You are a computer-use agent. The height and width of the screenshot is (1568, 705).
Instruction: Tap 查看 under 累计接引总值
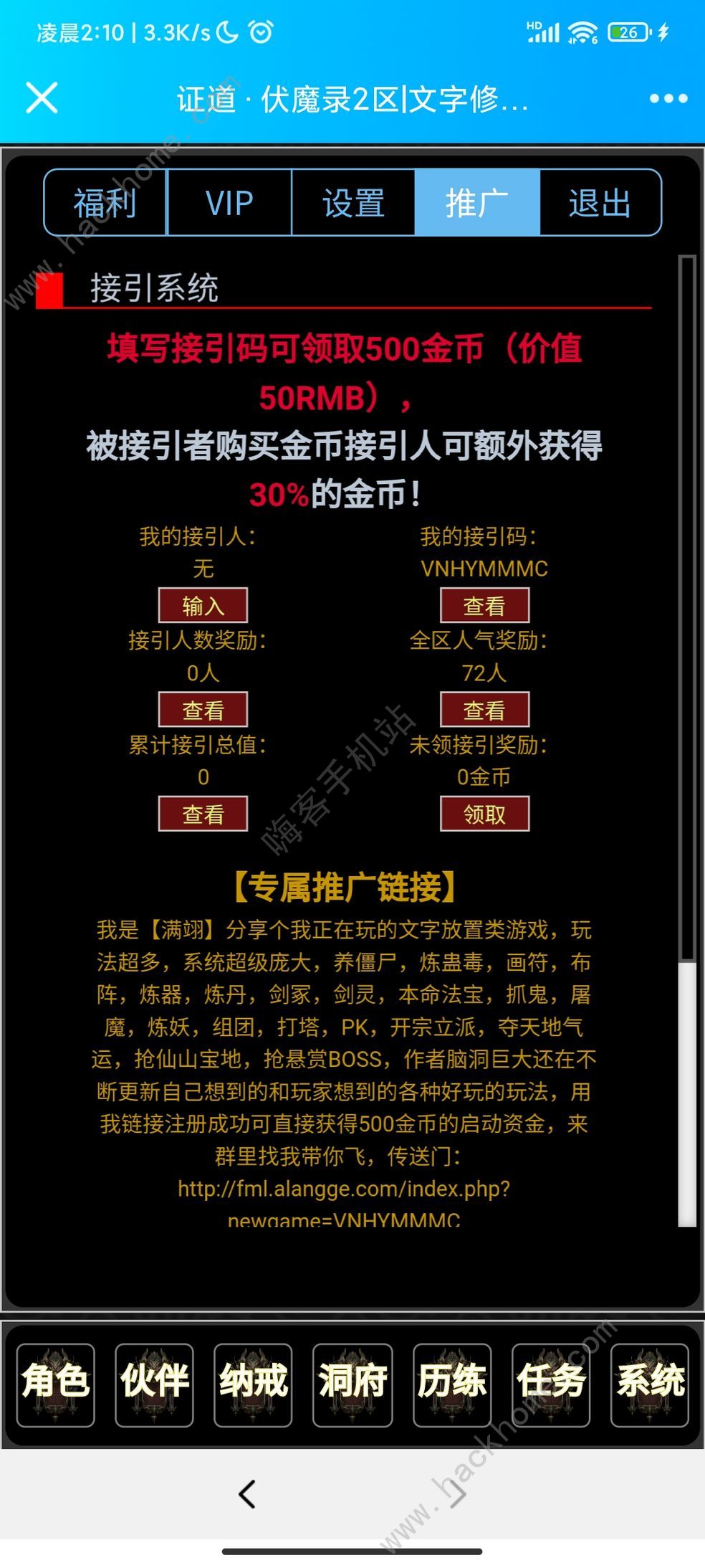coord(203,814)
